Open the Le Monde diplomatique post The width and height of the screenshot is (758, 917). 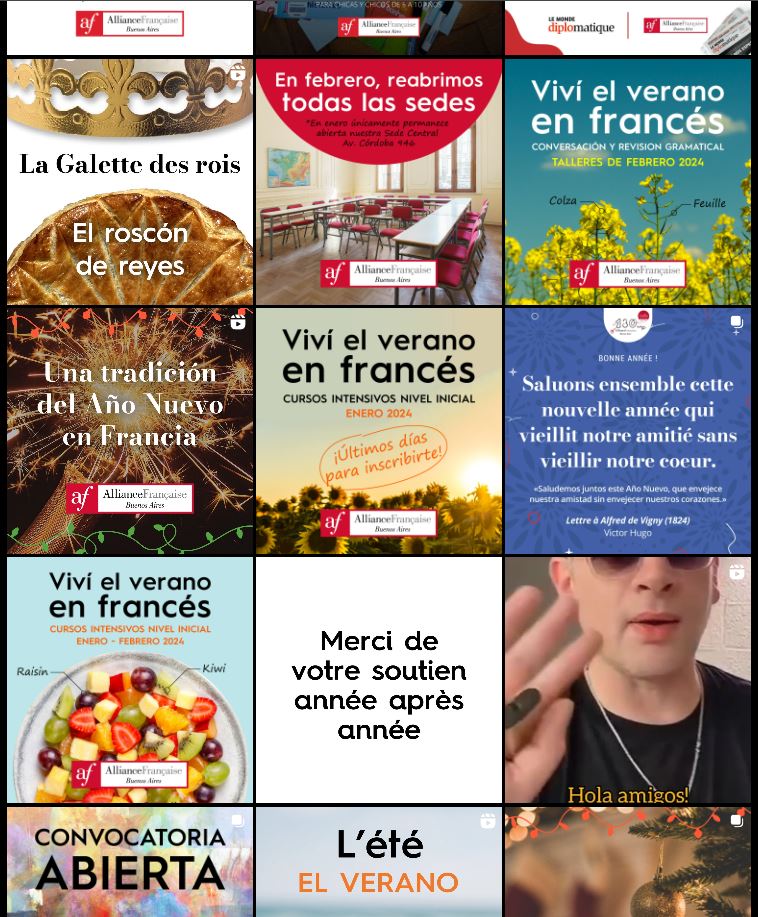(x=627, y=27)
